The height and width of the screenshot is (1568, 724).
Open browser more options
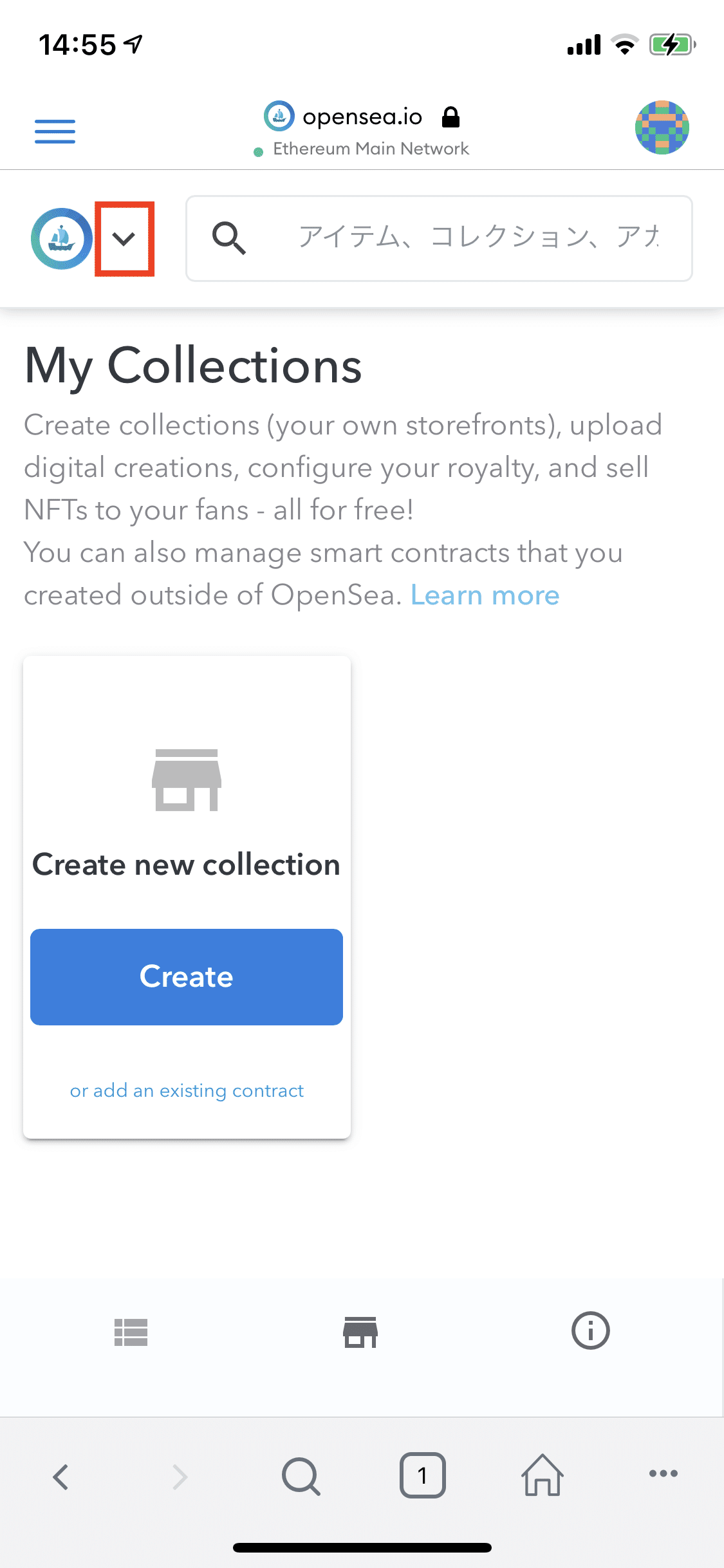click(663, 1473)
